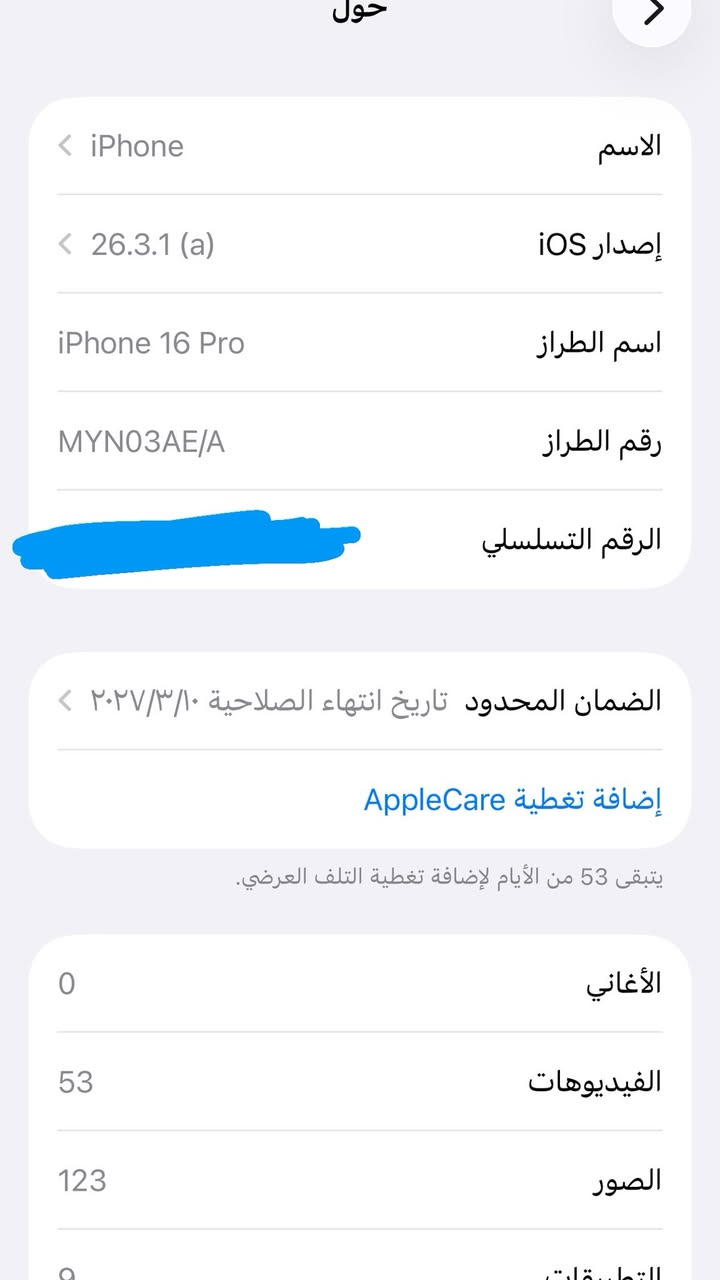This screenshot has width=720, height=1280.
Task: Tap the حول title at the top
Action: point(357,12)
